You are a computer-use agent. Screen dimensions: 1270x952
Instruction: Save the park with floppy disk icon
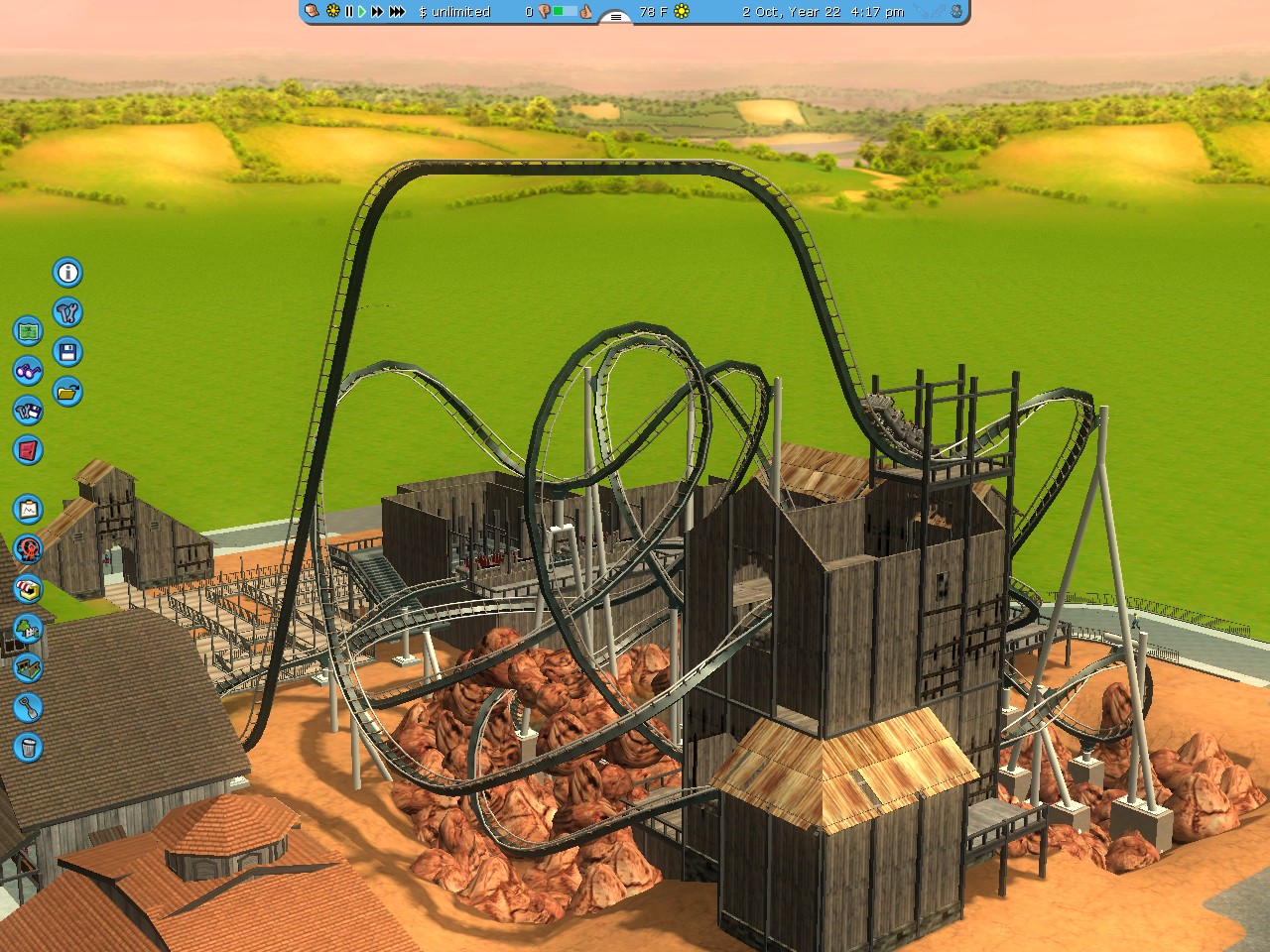click(67, 352)
